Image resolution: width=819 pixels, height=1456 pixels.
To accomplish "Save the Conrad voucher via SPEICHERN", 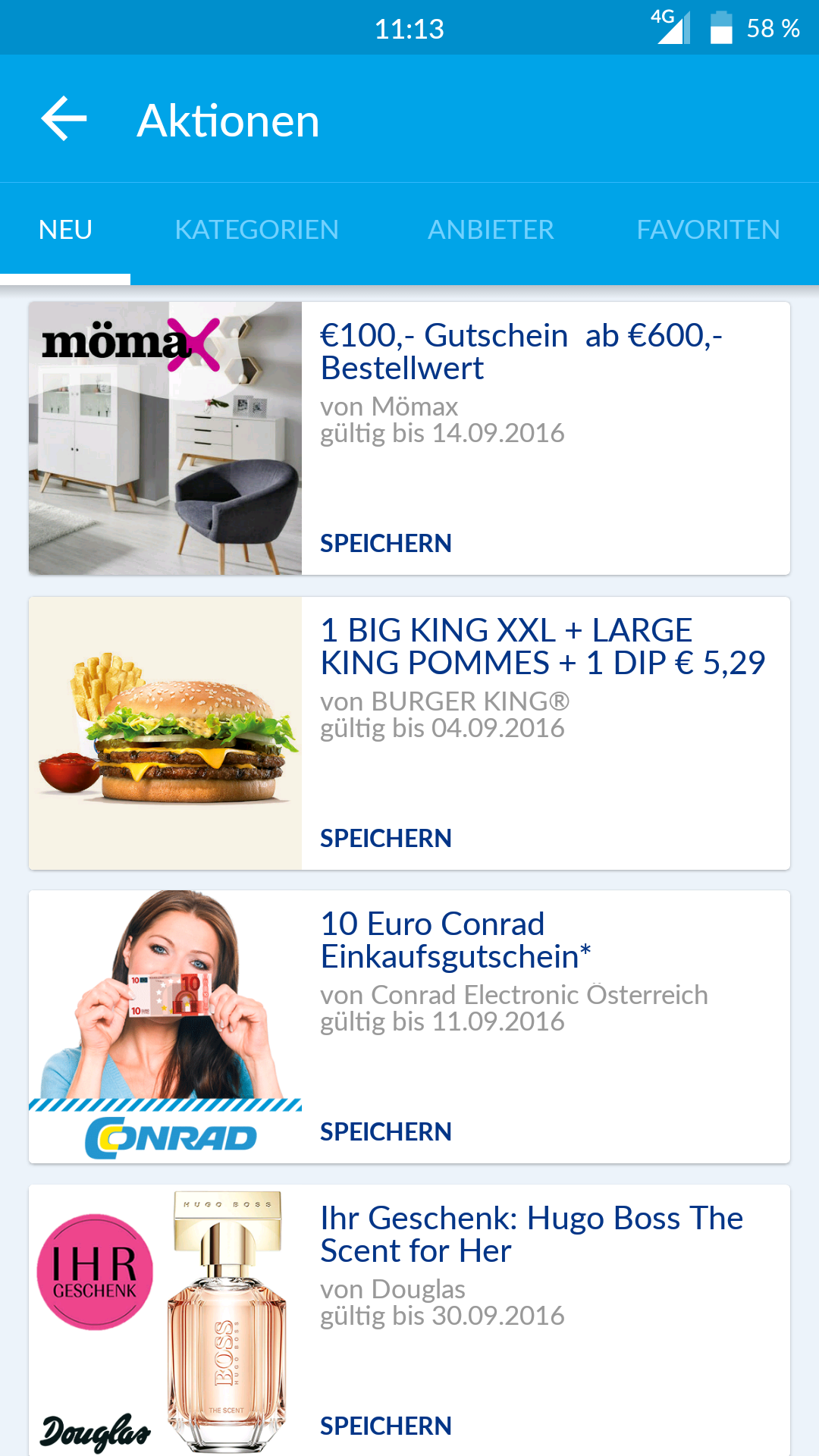I will 385,1131.
